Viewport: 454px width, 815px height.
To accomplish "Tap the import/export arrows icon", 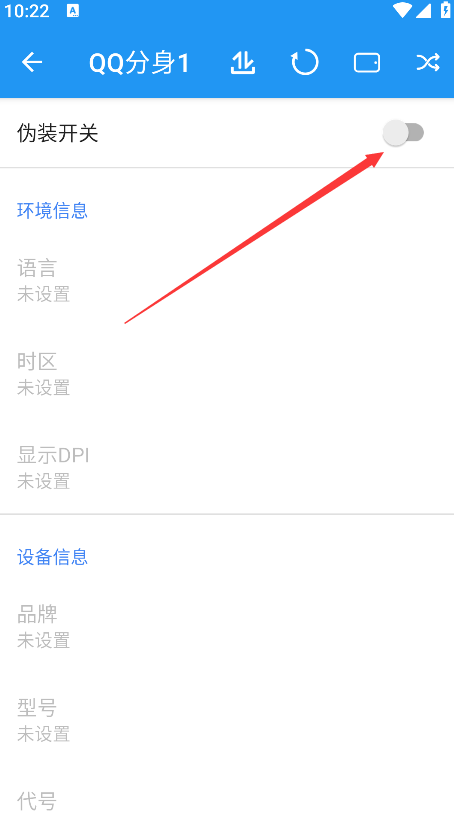I will tap(243, 62).
